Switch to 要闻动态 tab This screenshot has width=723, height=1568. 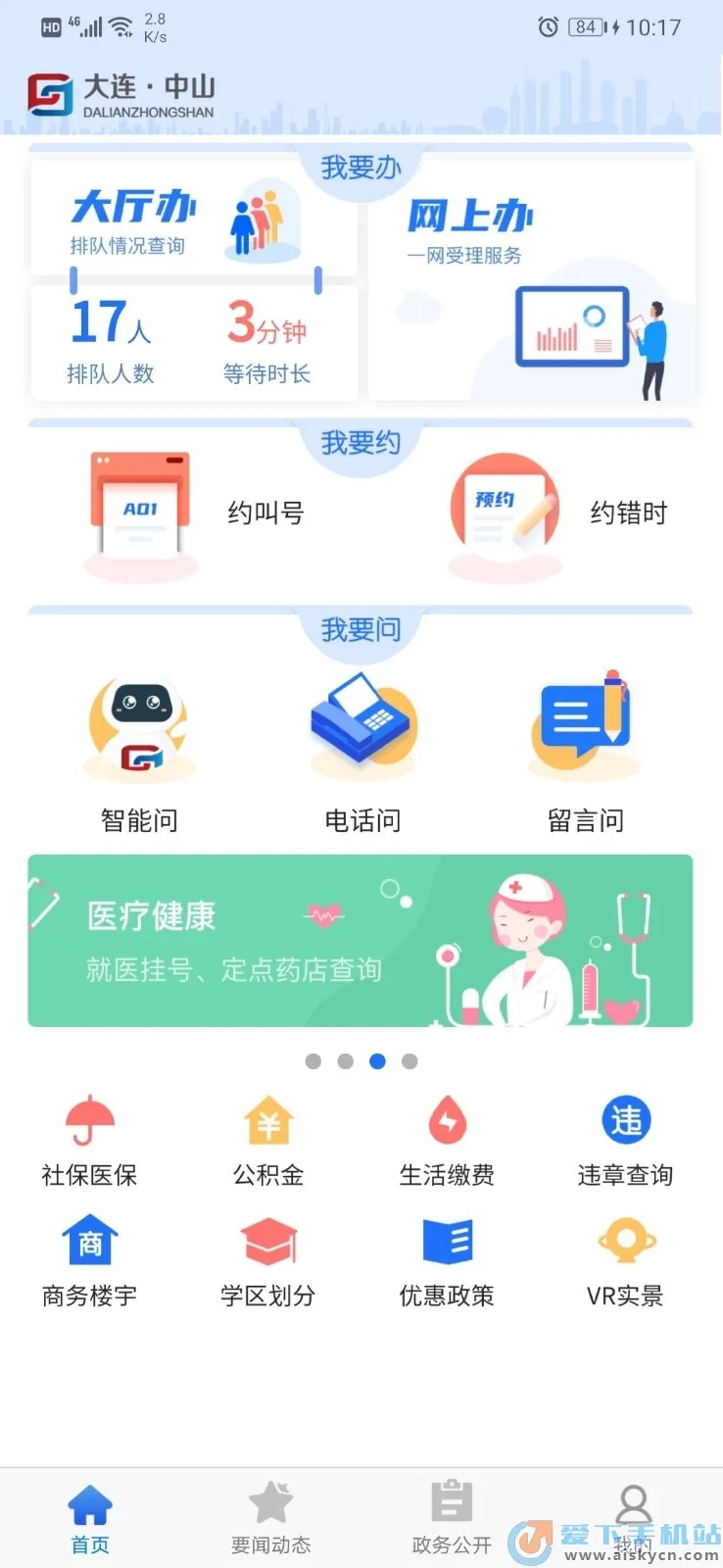270,1518
